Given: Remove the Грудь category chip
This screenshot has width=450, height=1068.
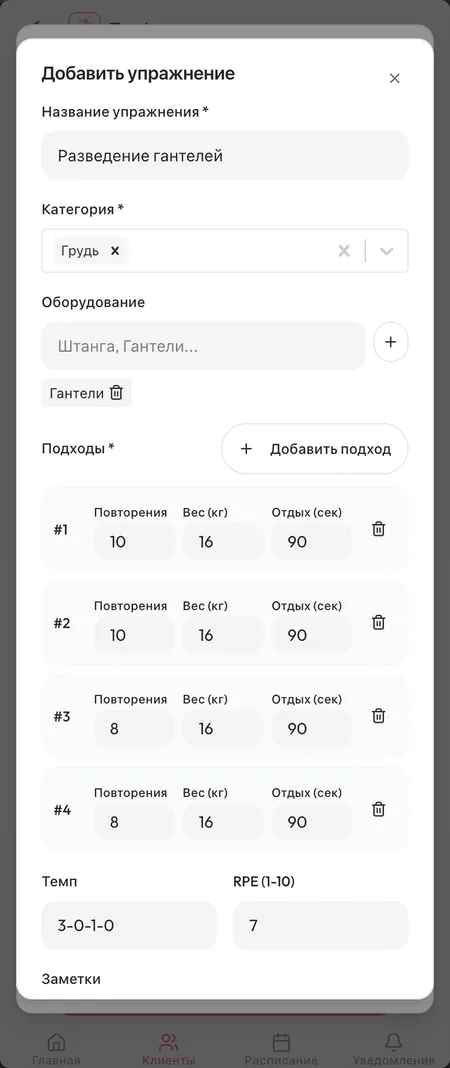Looking at the screenshot, I should pyautogui.click(x=115, y=251).
